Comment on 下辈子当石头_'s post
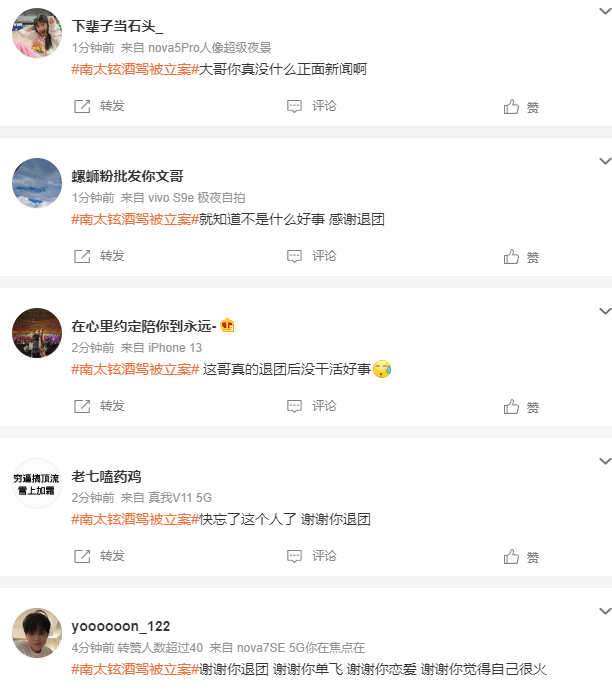Image resolution: width=612 pixels, height=690 pixels. (312, 106)
